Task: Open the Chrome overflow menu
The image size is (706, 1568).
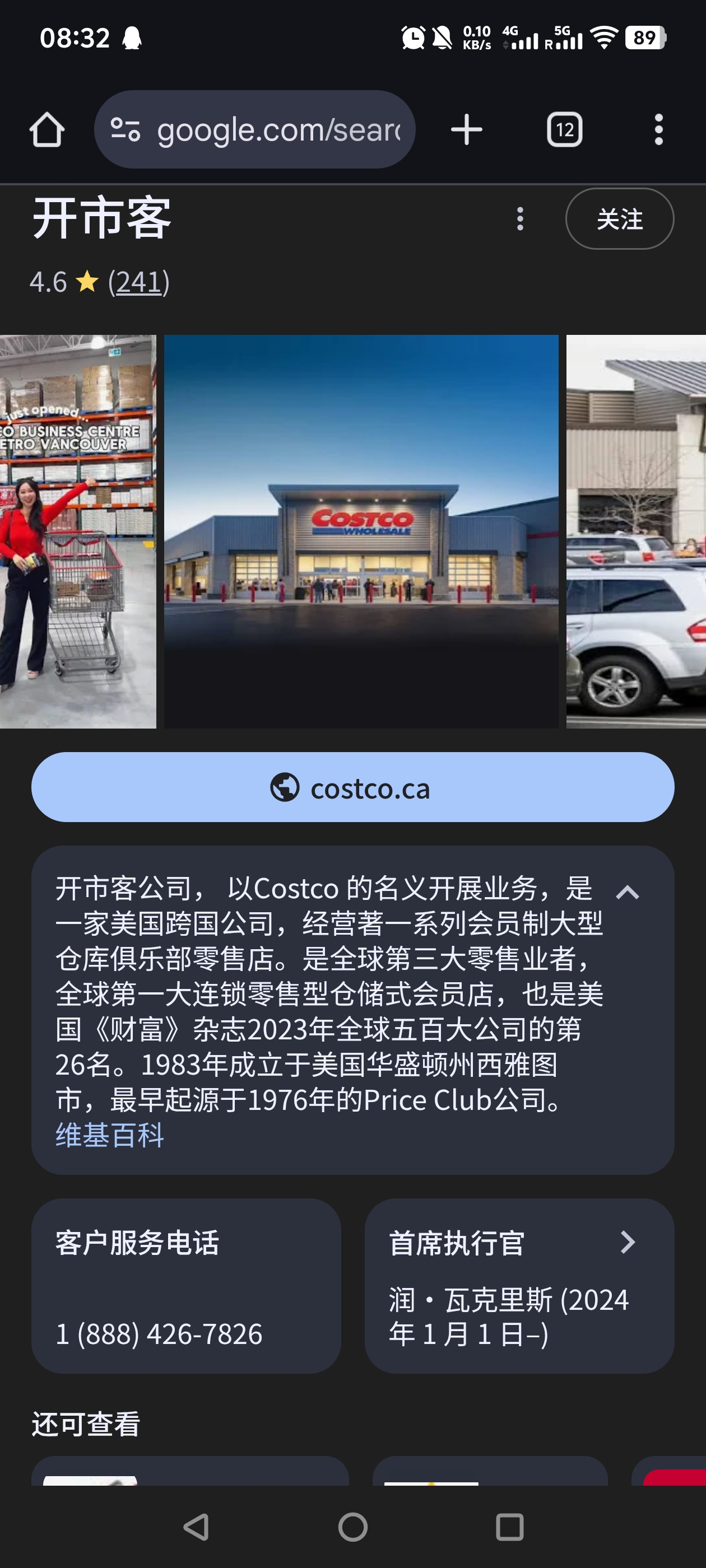Action: click(x=658, y=130)
